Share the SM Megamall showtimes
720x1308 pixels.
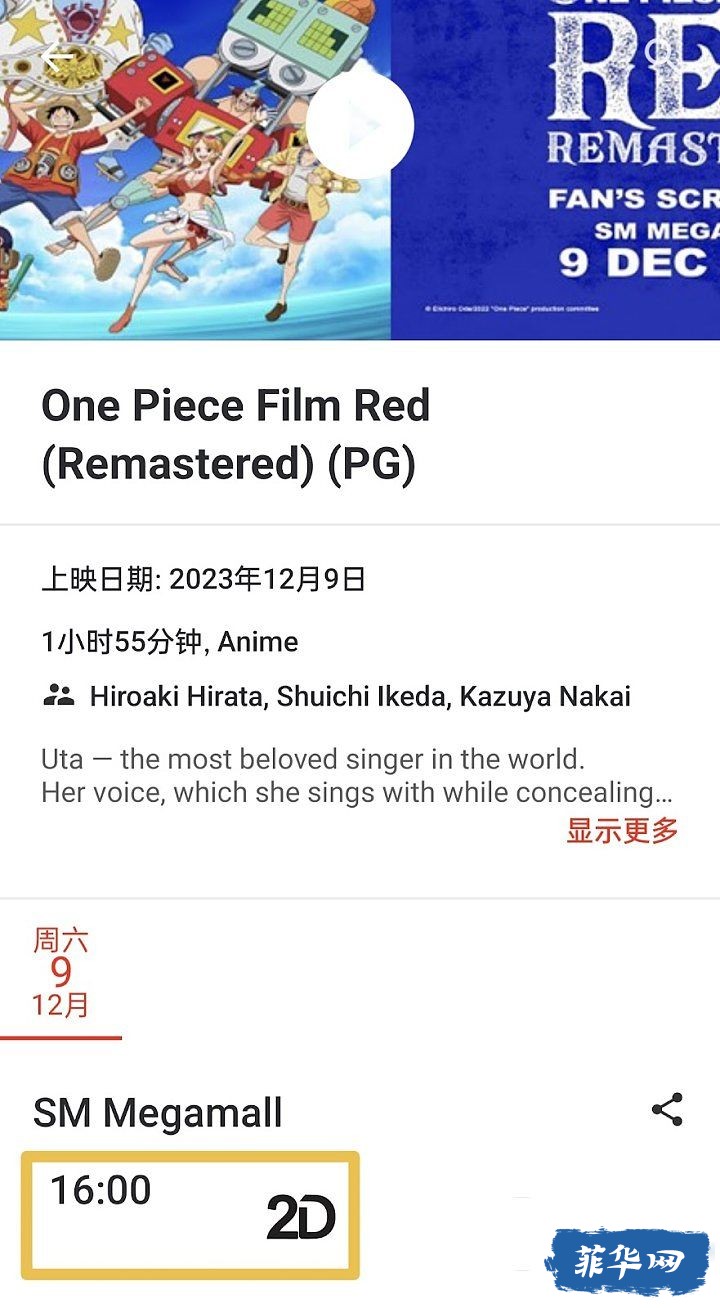pyautogui.click(x=667, y=1110)
